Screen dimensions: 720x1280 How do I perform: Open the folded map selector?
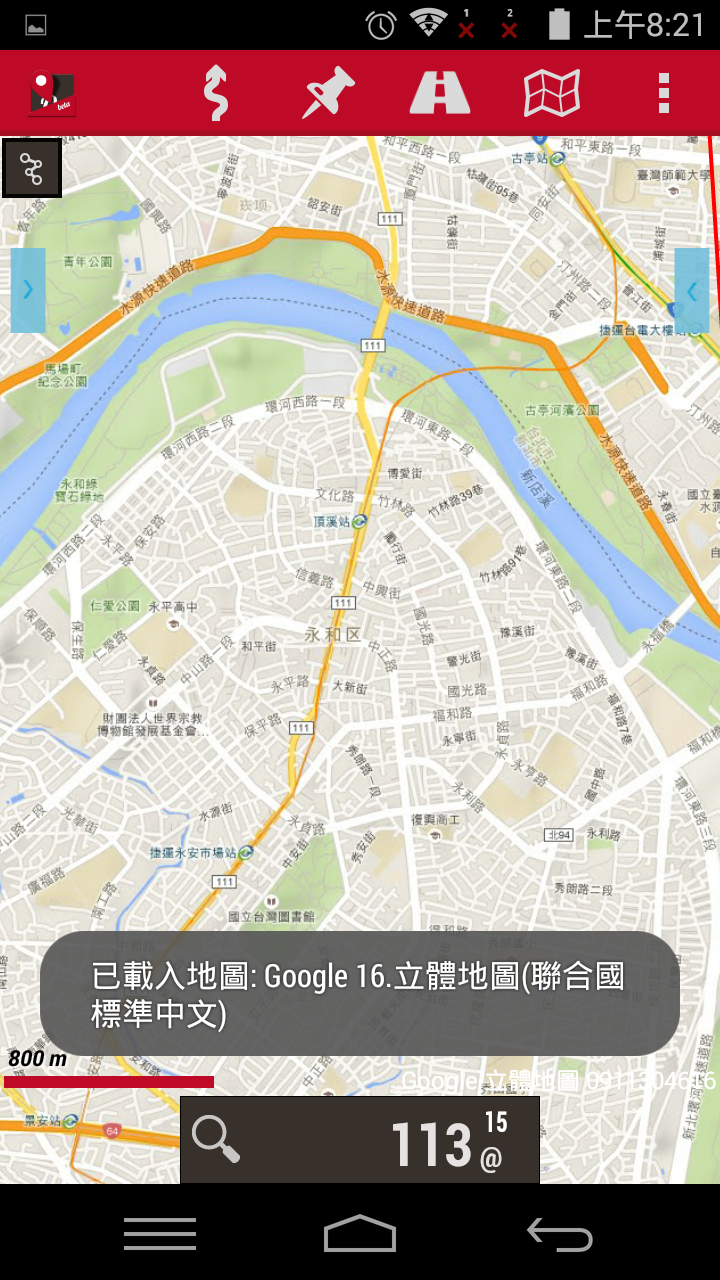point(552,93)
